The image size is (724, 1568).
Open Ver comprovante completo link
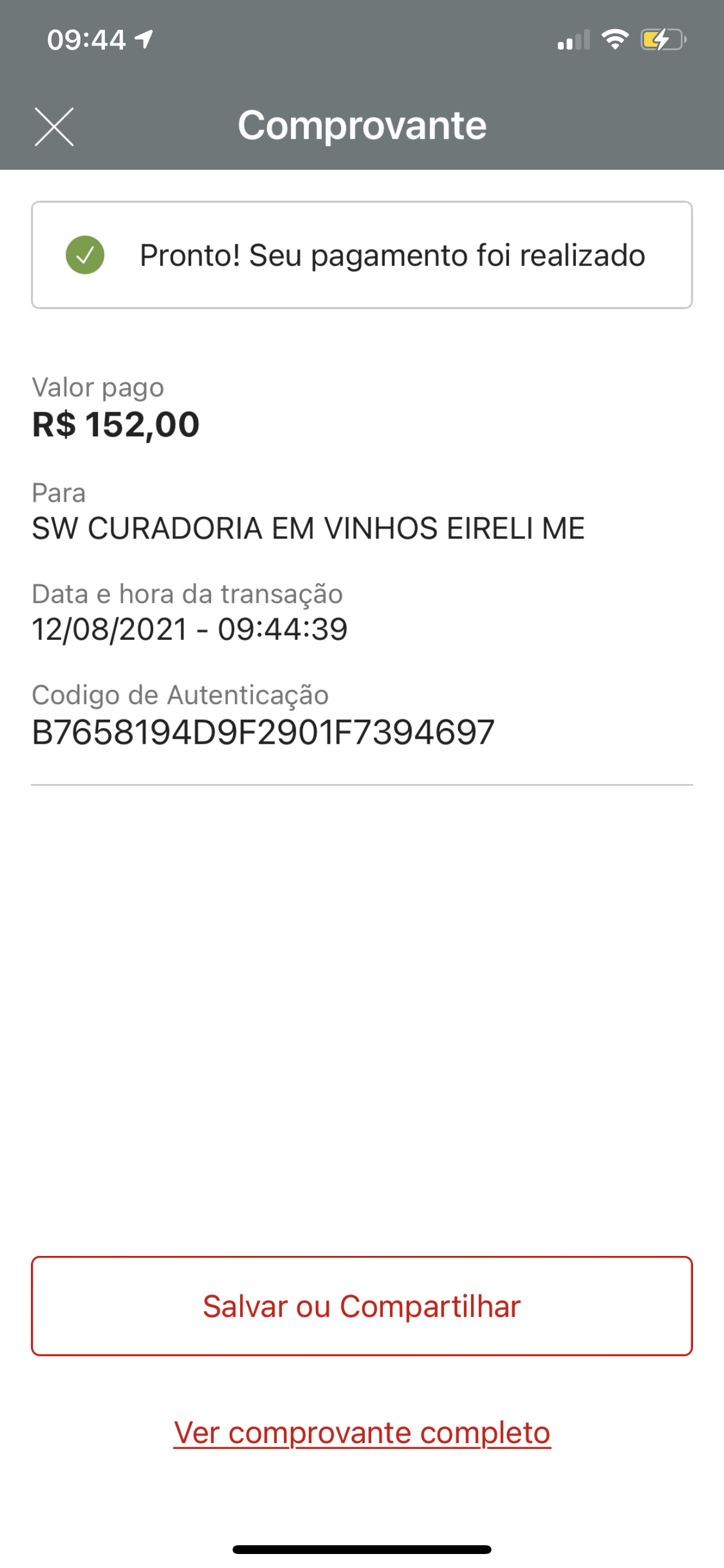coord(362,1432)
